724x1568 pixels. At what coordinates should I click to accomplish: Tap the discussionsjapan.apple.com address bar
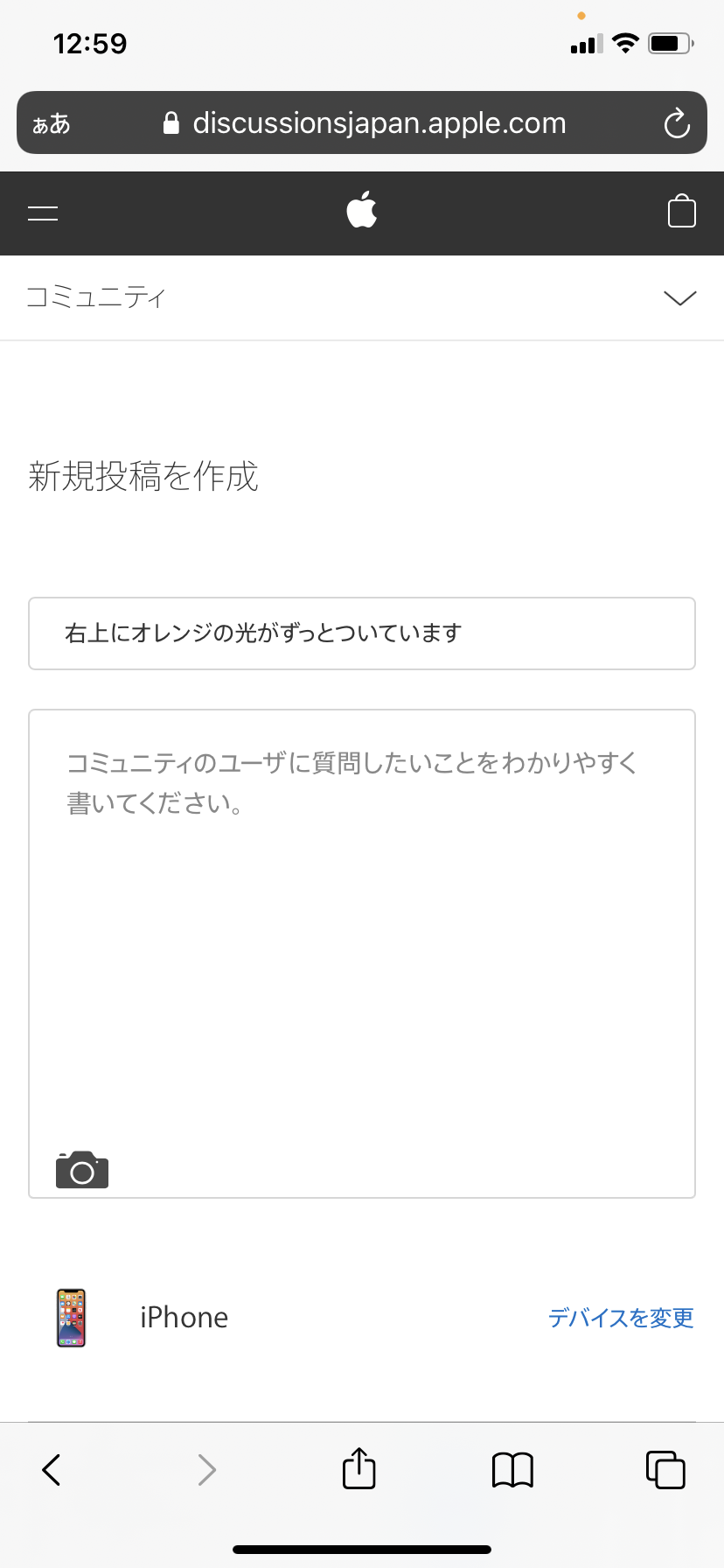367,123
